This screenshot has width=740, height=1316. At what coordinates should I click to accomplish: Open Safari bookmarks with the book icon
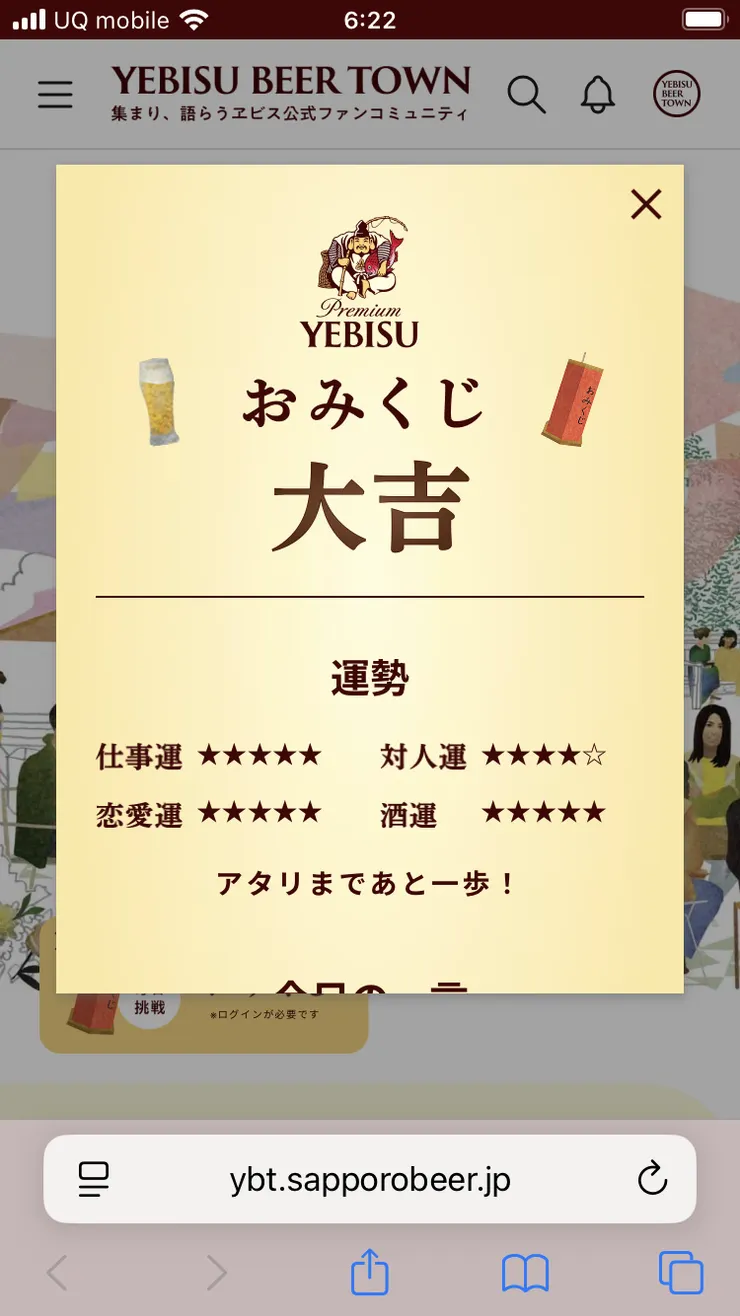click(x=526, y=1272)
